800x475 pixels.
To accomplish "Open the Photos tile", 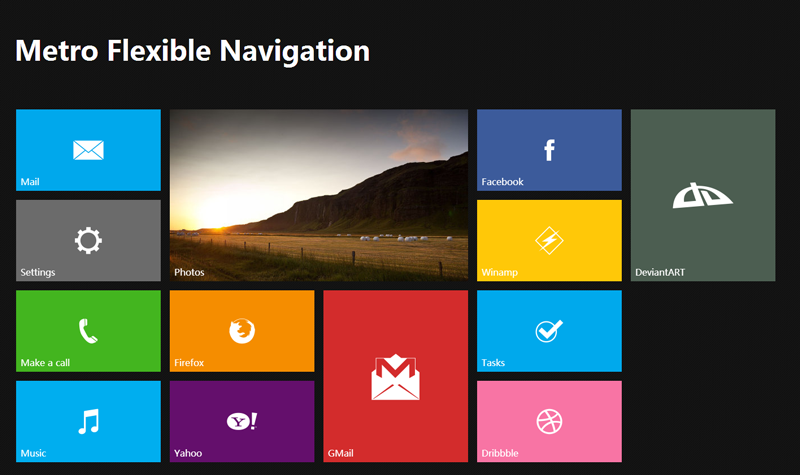I will [318, 195].
